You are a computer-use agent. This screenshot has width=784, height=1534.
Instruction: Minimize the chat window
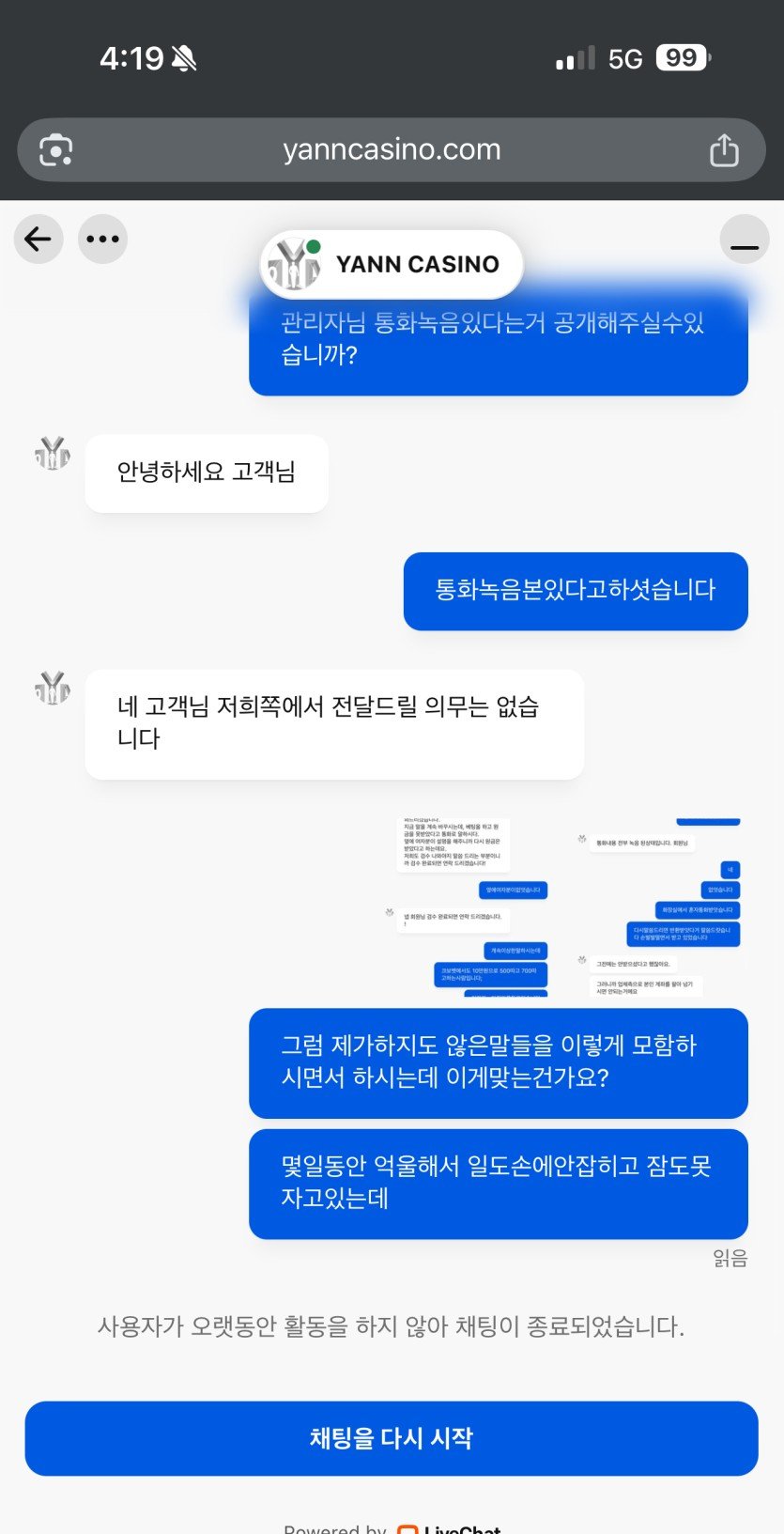pos(744,240)
